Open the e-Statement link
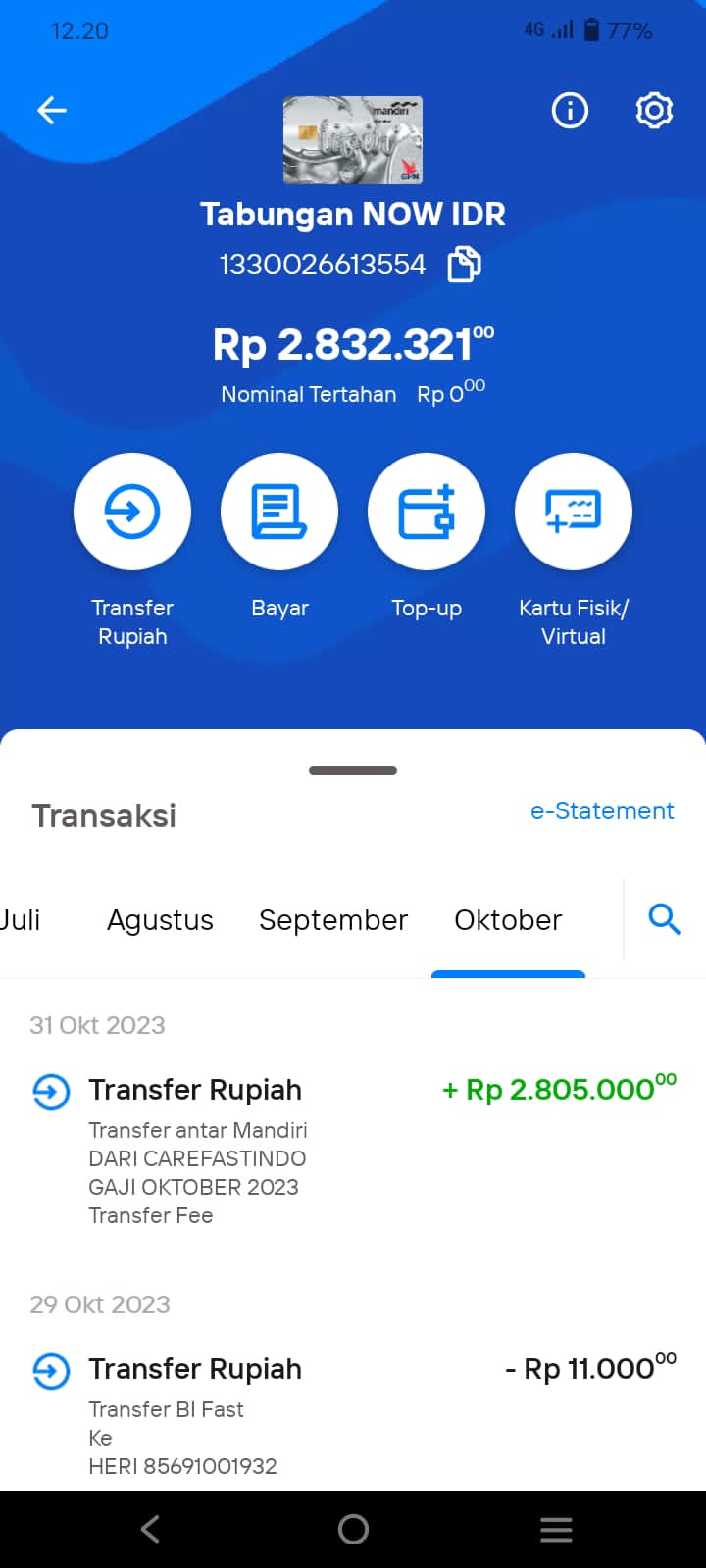The height and width of the screenshot is (1568, 706). coord(602,811)
